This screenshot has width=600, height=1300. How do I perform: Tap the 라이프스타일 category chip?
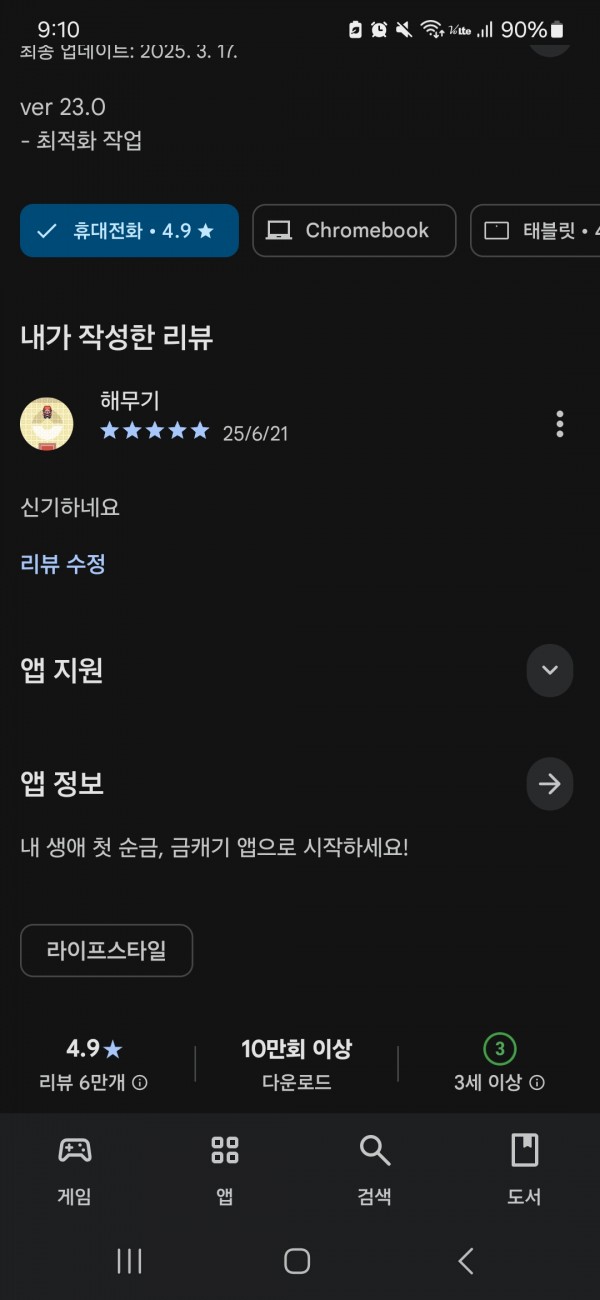pyautogui.click(x=106, y=950)
